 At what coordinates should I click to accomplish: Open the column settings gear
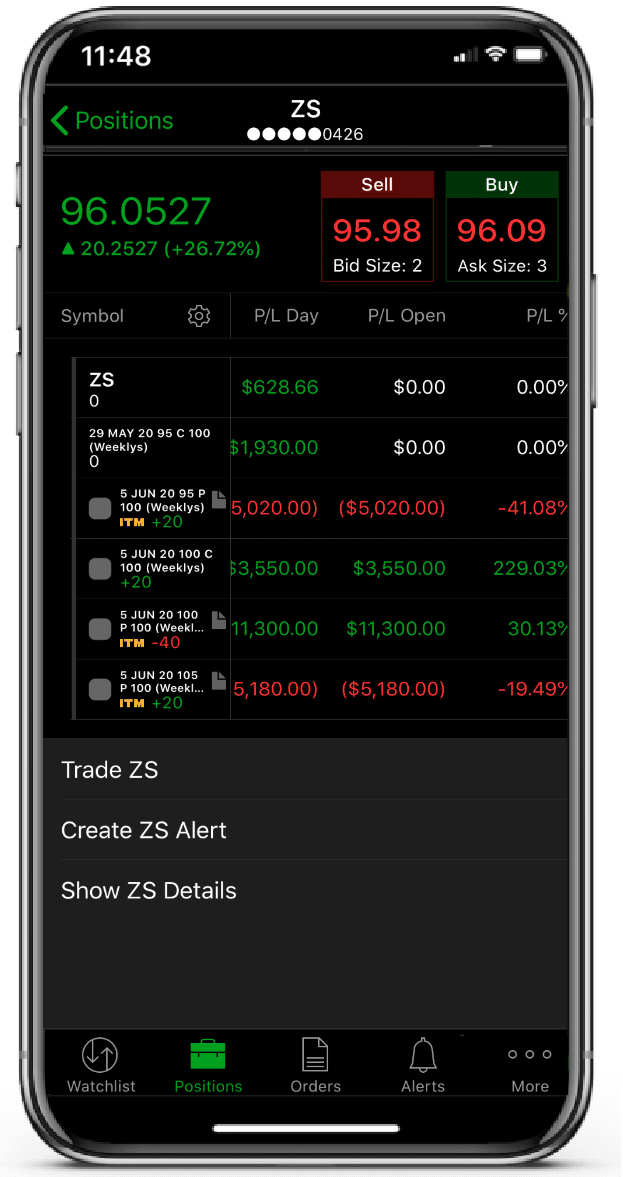click(x=199, y=316)
